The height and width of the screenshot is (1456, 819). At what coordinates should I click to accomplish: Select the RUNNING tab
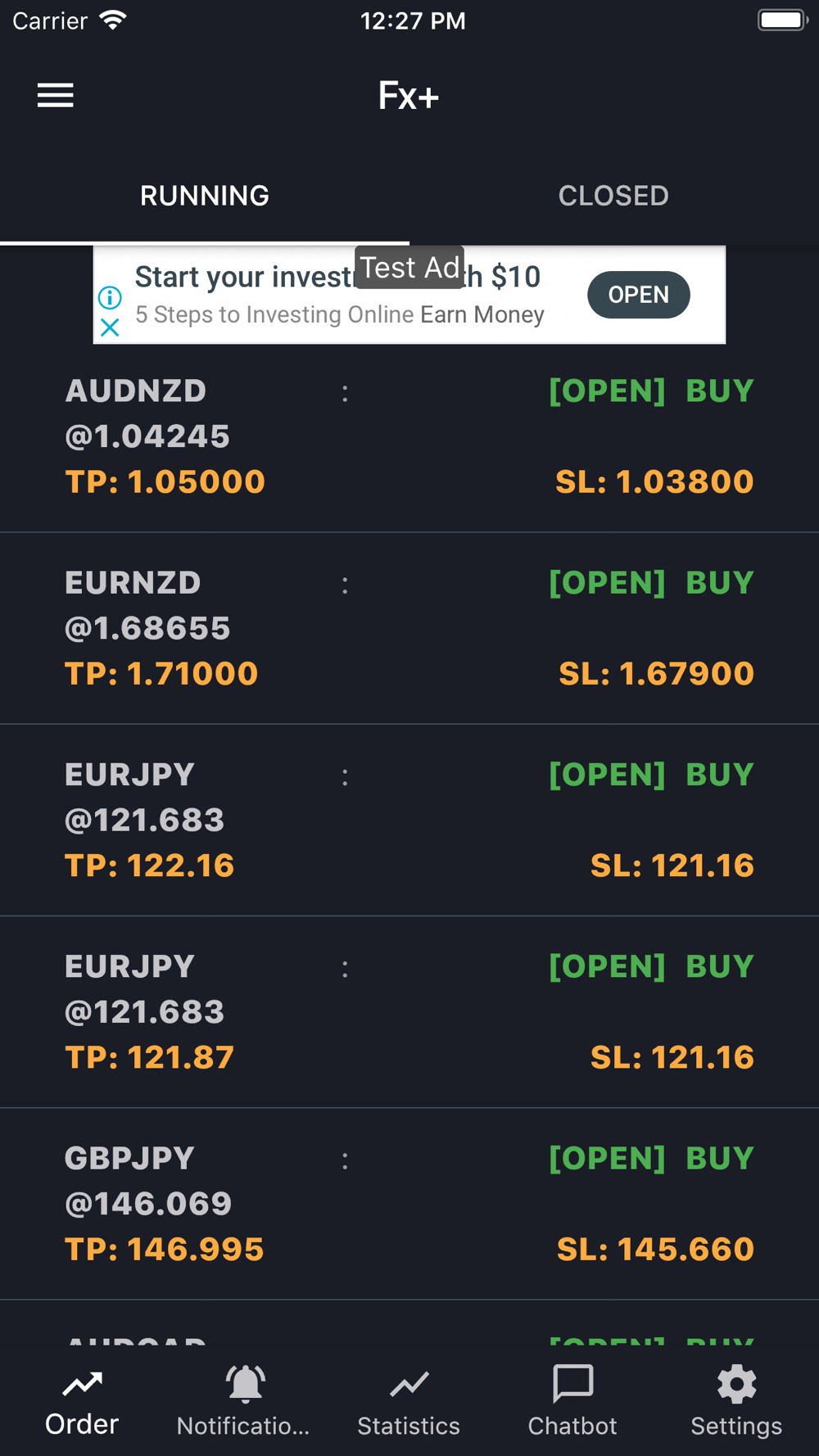pyautogui.click(x=205, y=196)
